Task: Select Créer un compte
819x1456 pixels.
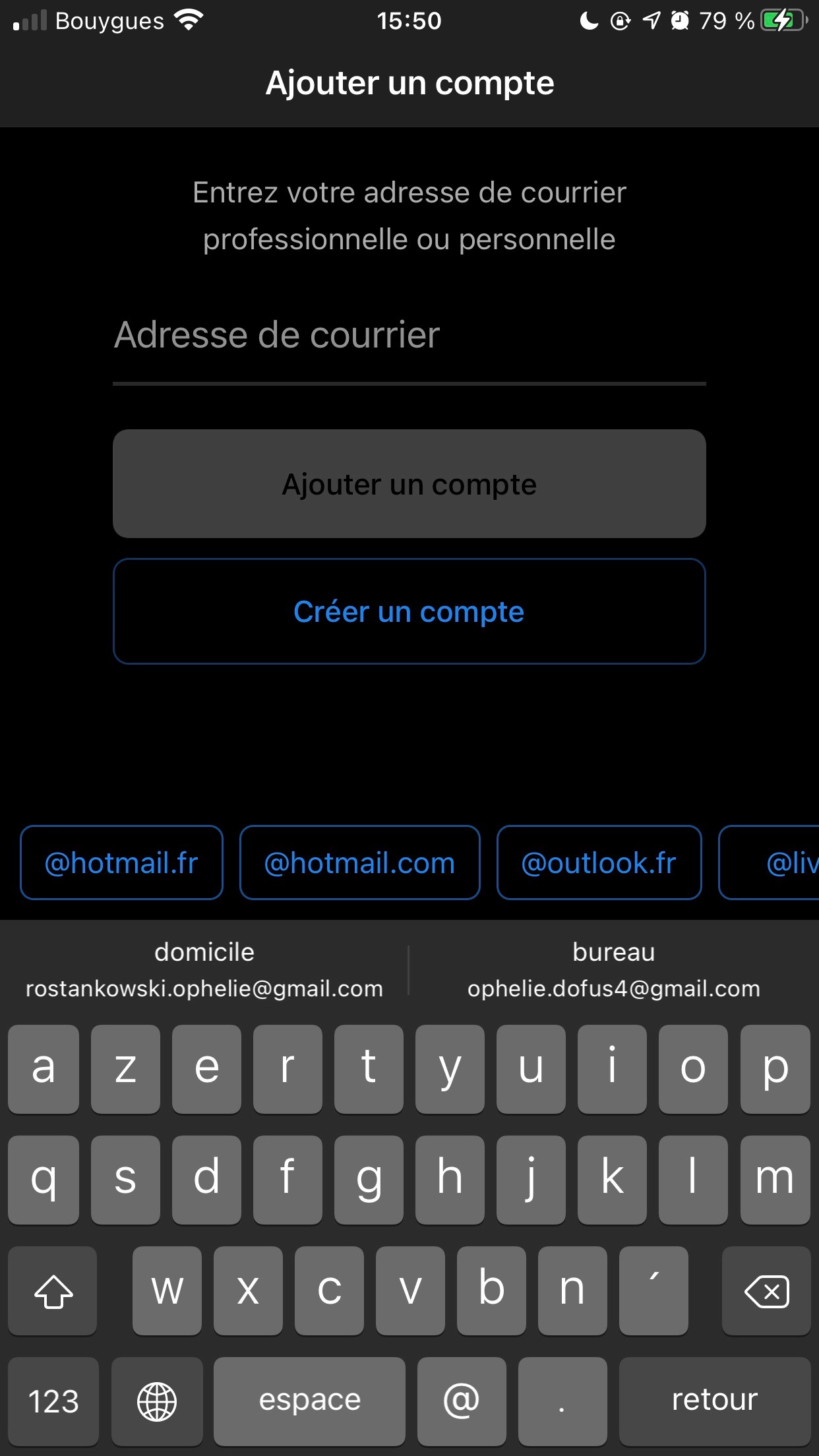Action: [x=409, y=612]
